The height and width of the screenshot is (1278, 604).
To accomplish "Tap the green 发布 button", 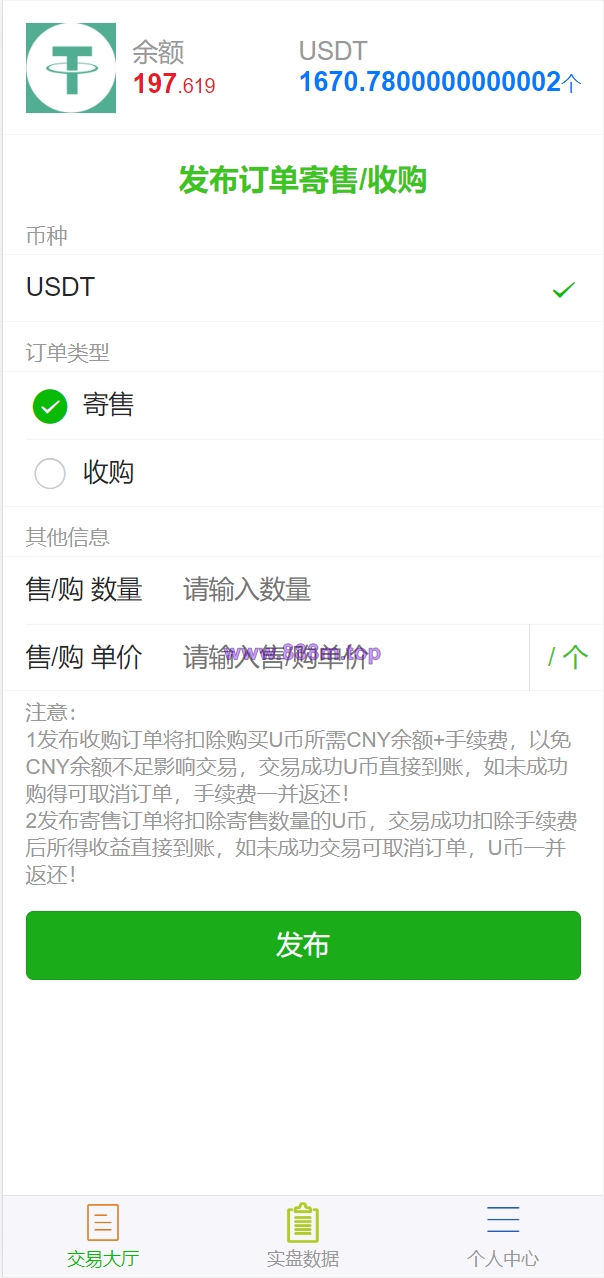I will coord(303,945).
